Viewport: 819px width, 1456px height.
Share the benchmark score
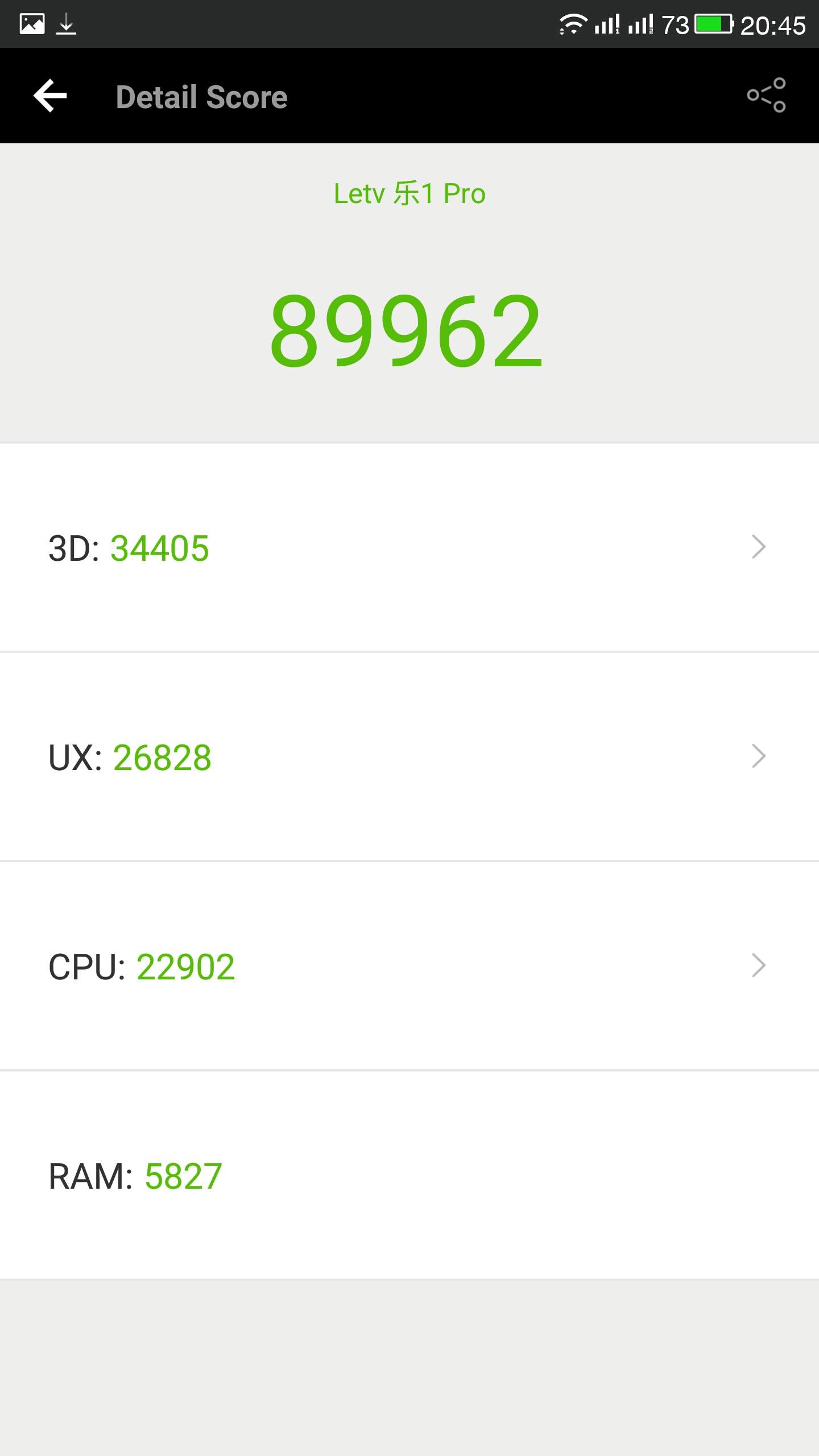tap(767, 96)
